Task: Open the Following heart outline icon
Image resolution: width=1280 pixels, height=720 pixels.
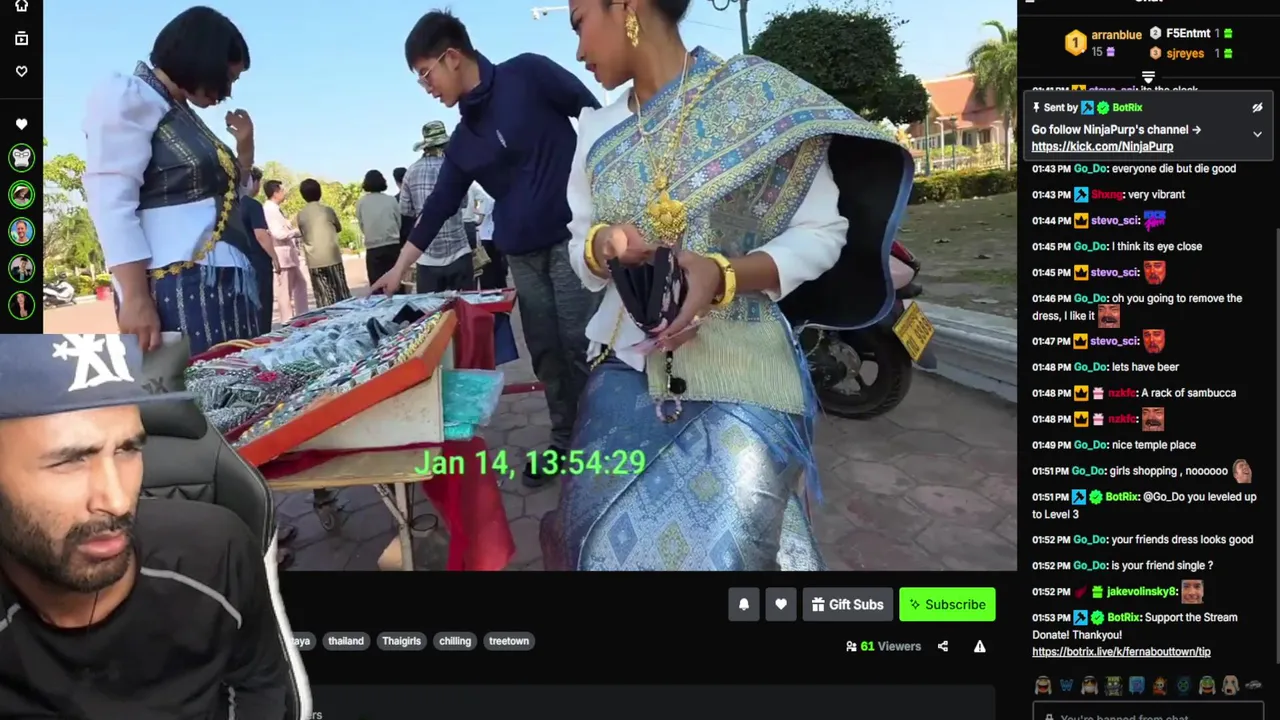Action: tap(21, 72)
